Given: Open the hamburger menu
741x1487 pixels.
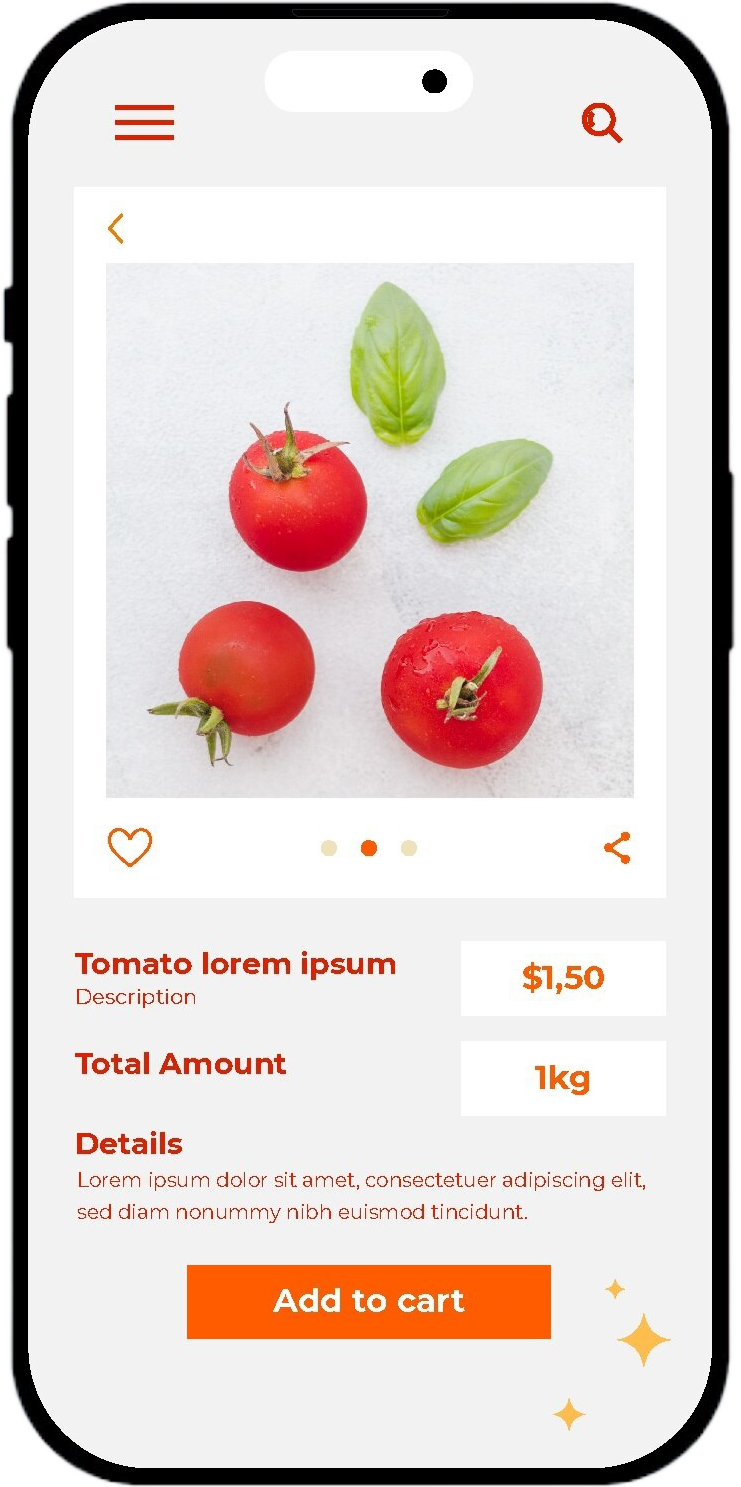Looking at the screenshot, I should point(144,122).
